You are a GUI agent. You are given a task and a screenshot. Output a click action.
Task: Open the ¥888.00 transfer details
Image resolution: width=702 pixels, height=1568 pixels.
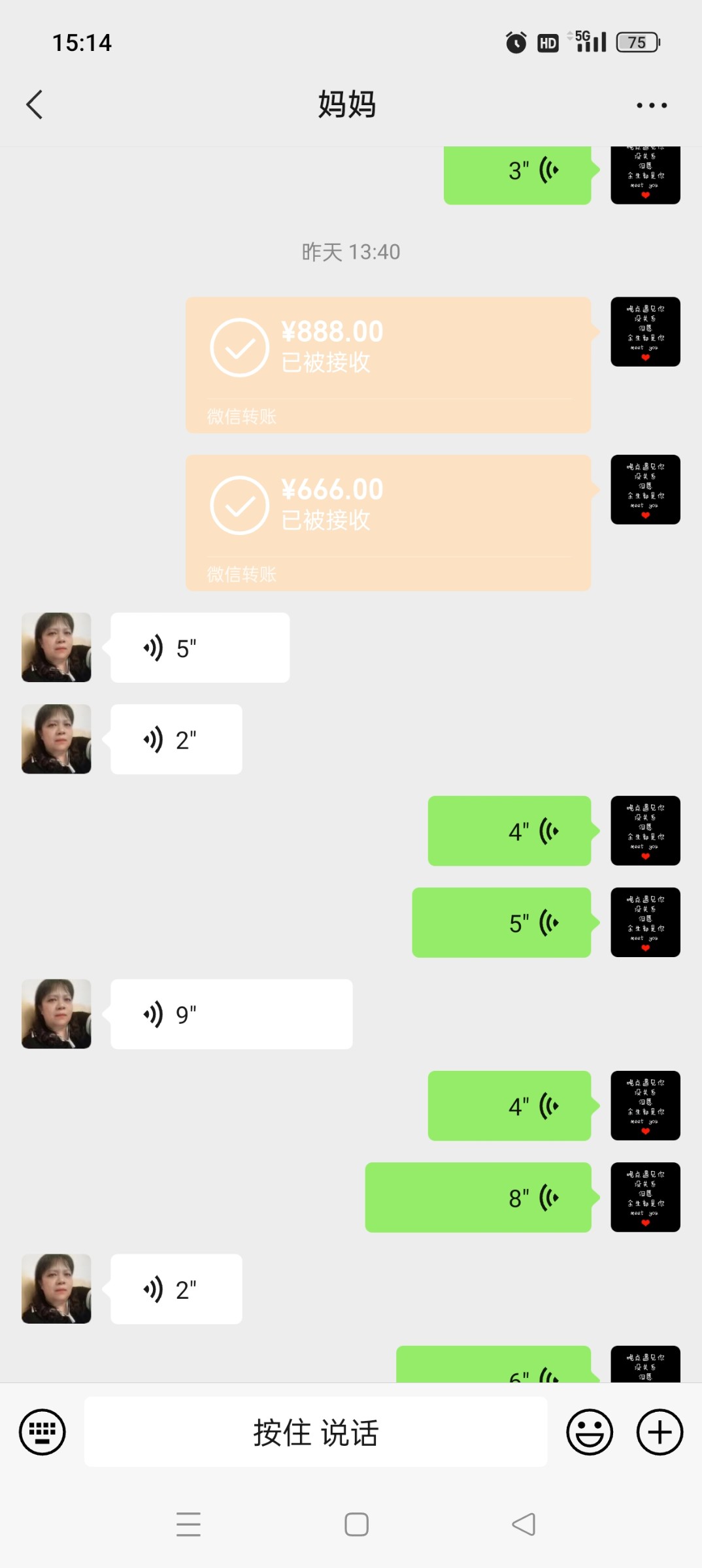click(x=388, y=365)
